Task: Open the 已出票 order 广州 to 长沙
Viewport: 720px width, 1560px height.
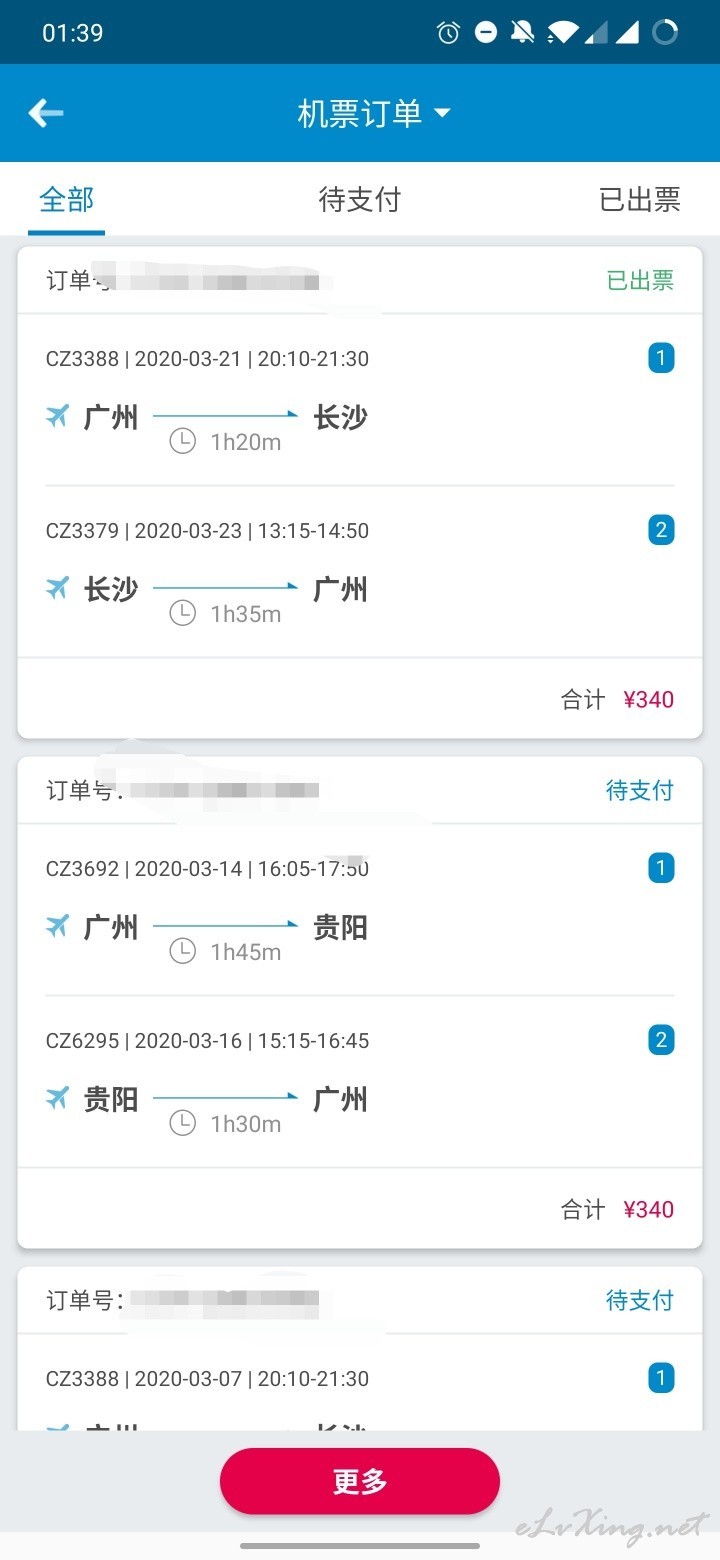Action: (360, 493)
